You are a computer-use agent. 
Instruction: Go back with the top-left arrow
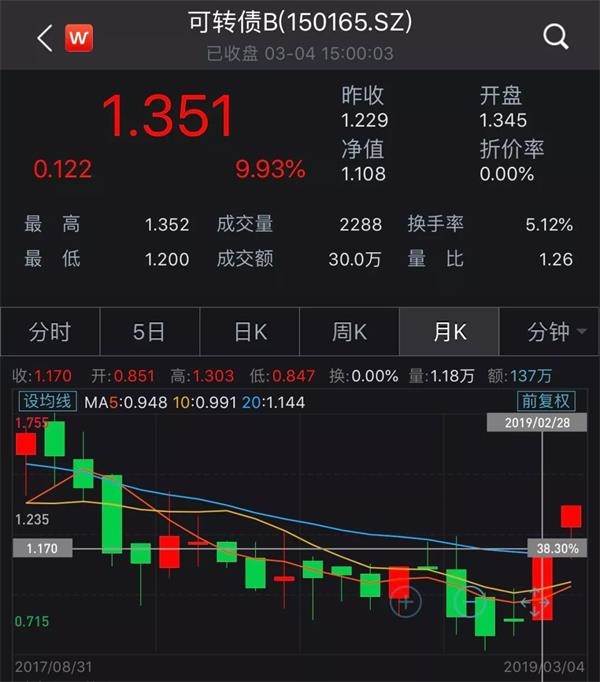(x=44, y=38)
